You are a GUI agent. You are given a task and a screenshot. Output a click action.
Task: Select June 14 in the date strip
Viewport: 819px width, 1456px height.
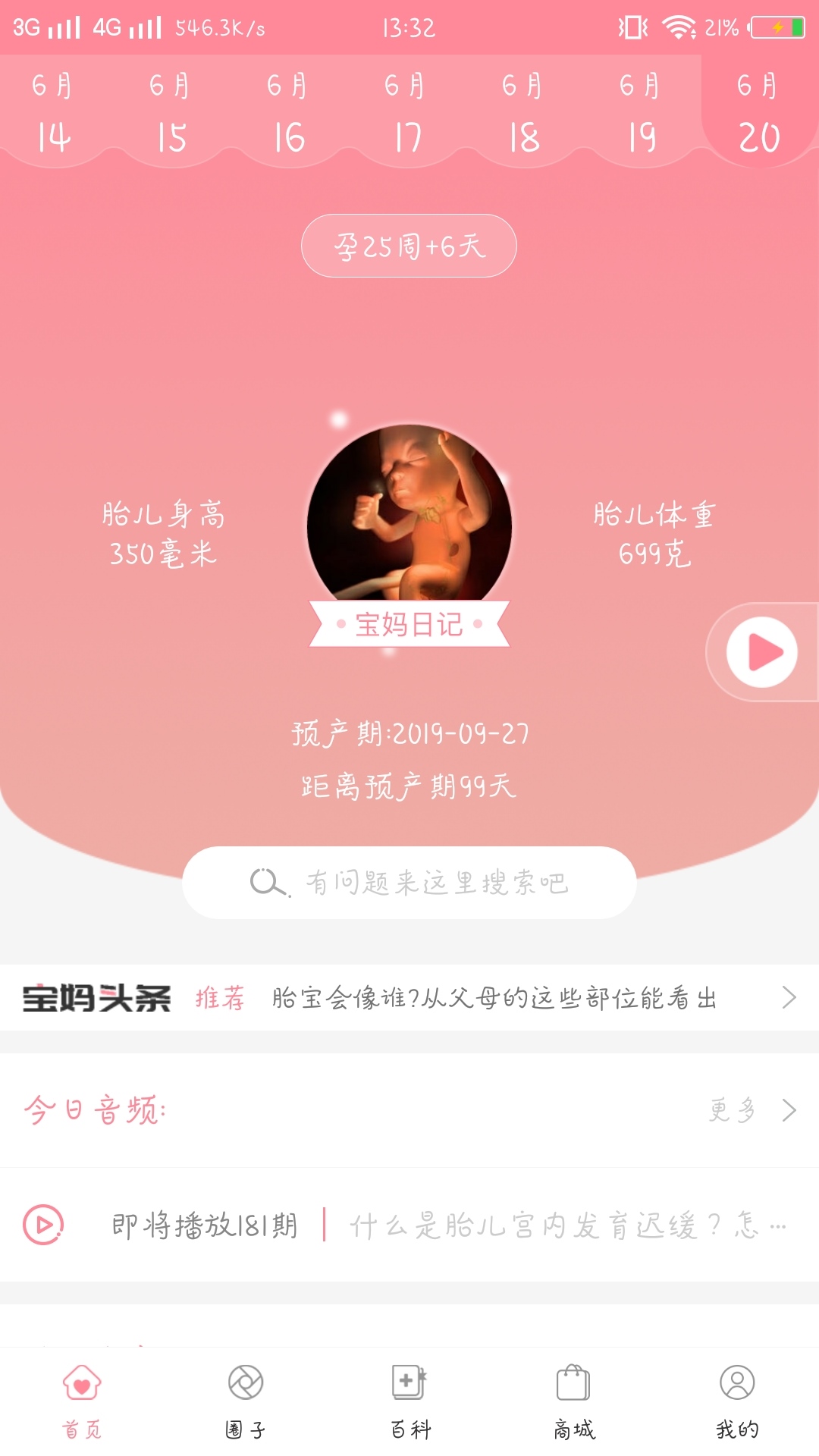point(53,112)
